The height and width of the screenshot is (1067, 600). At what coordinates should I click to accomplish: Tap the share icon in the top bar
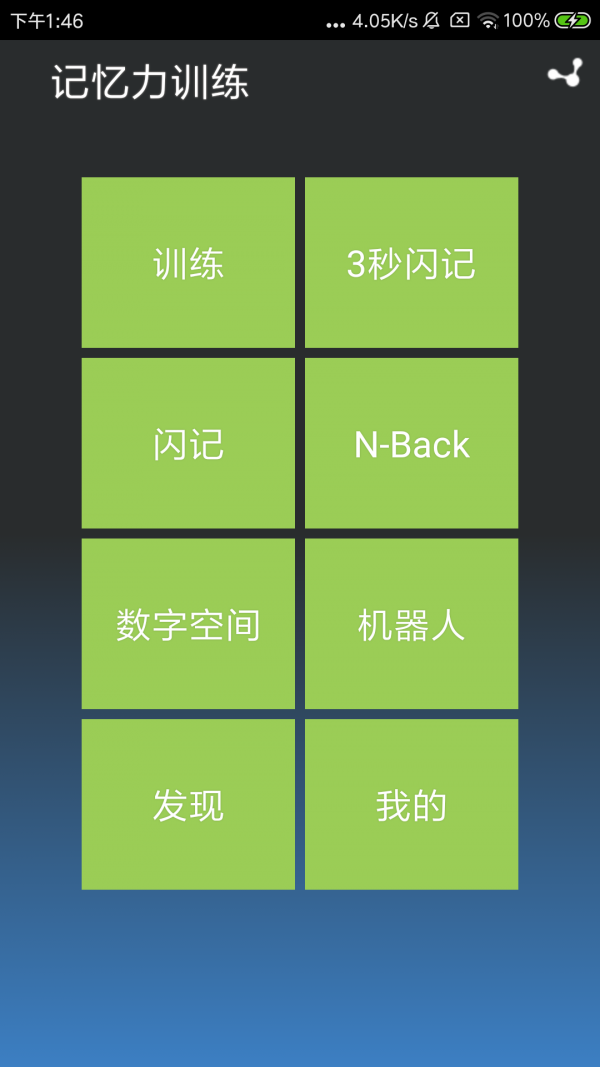(564, 73)
